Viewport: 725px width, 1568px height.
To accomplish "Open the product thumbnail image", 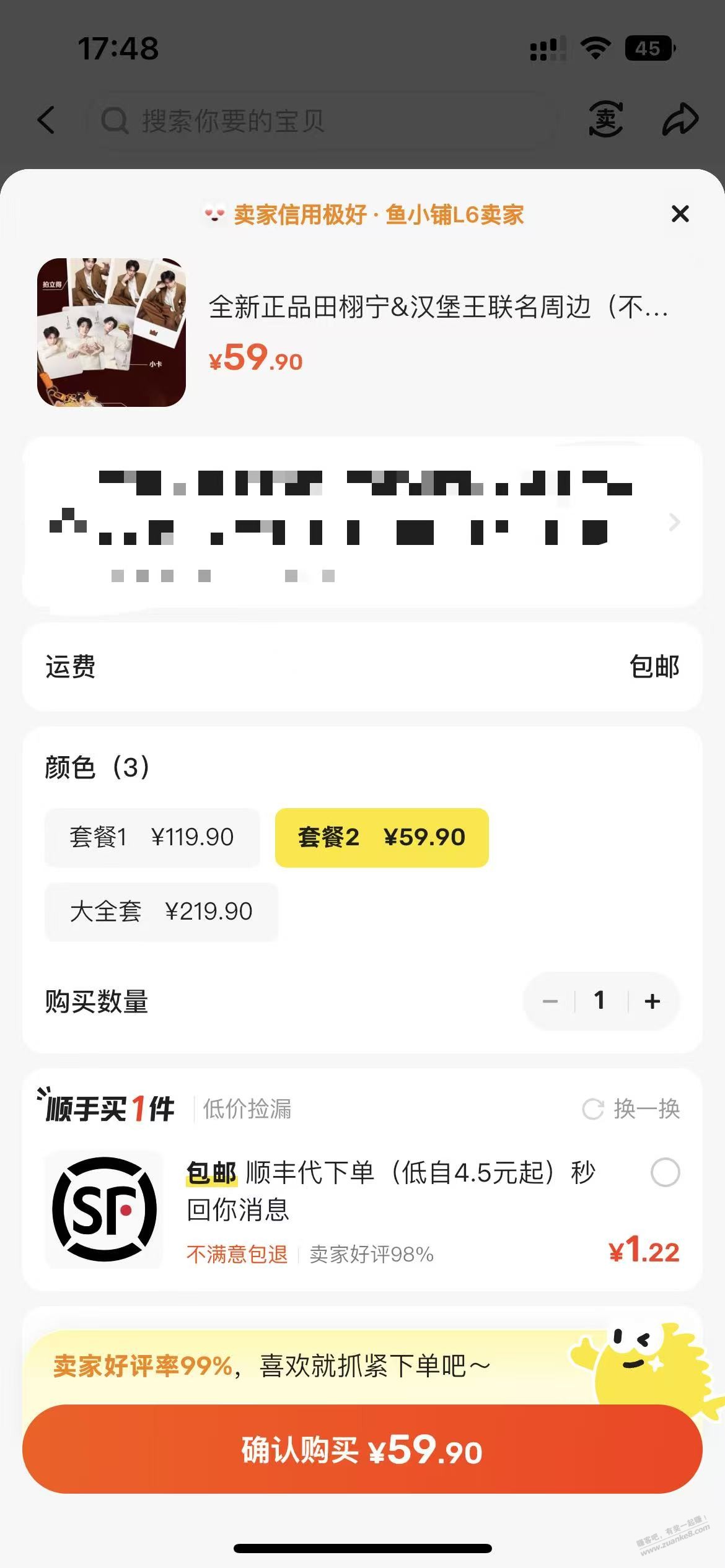I will [x=112, y=333].
